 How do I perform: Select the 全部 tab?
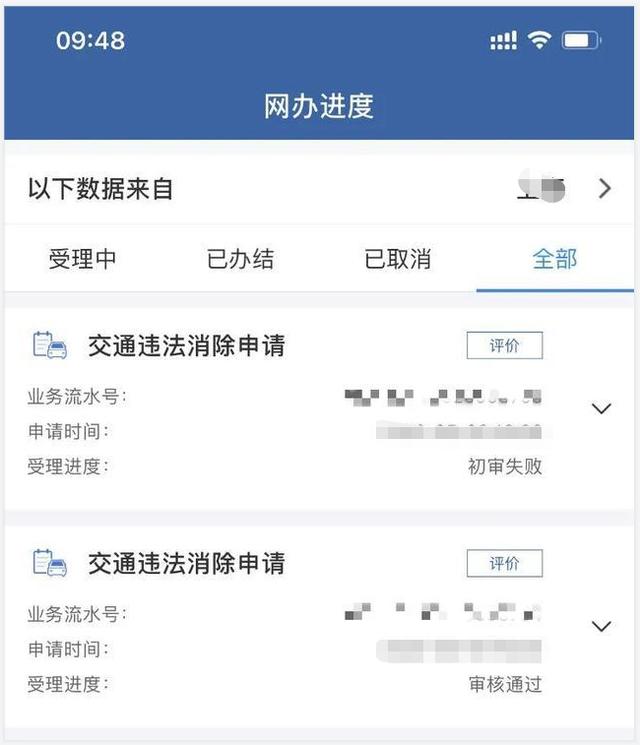point(555,259)
